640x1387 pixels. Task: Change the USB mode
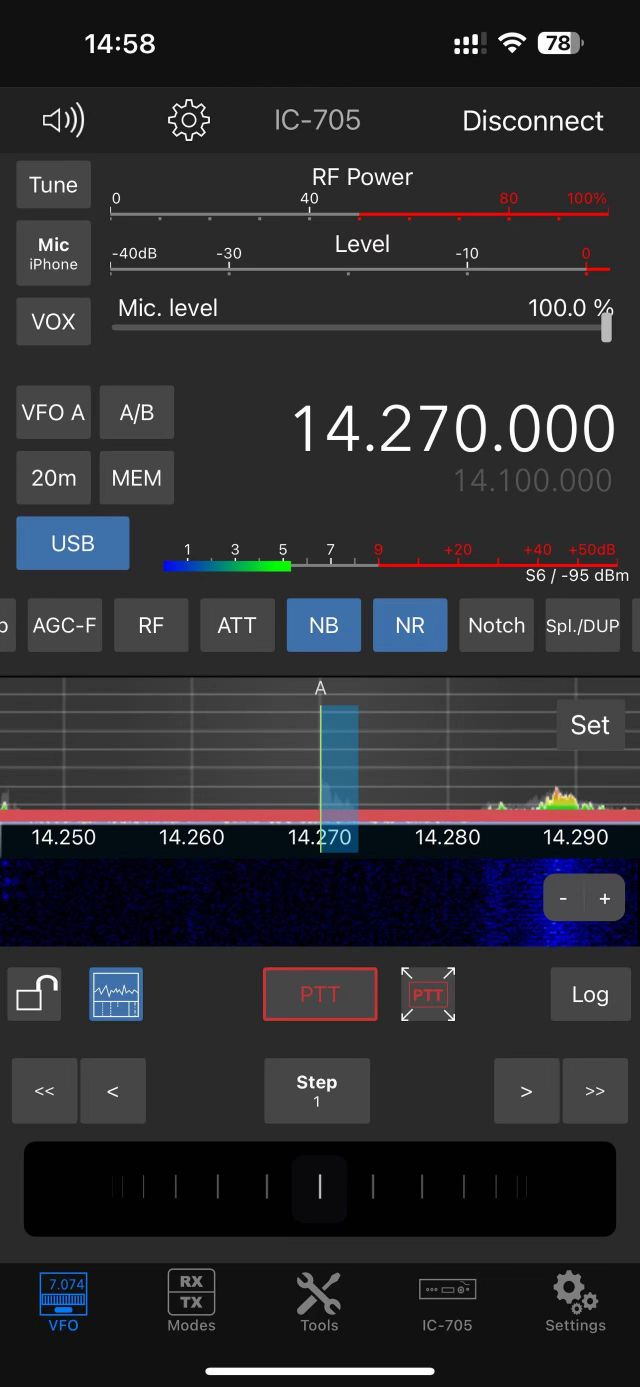pyautogui.click(x=73, y=543)
